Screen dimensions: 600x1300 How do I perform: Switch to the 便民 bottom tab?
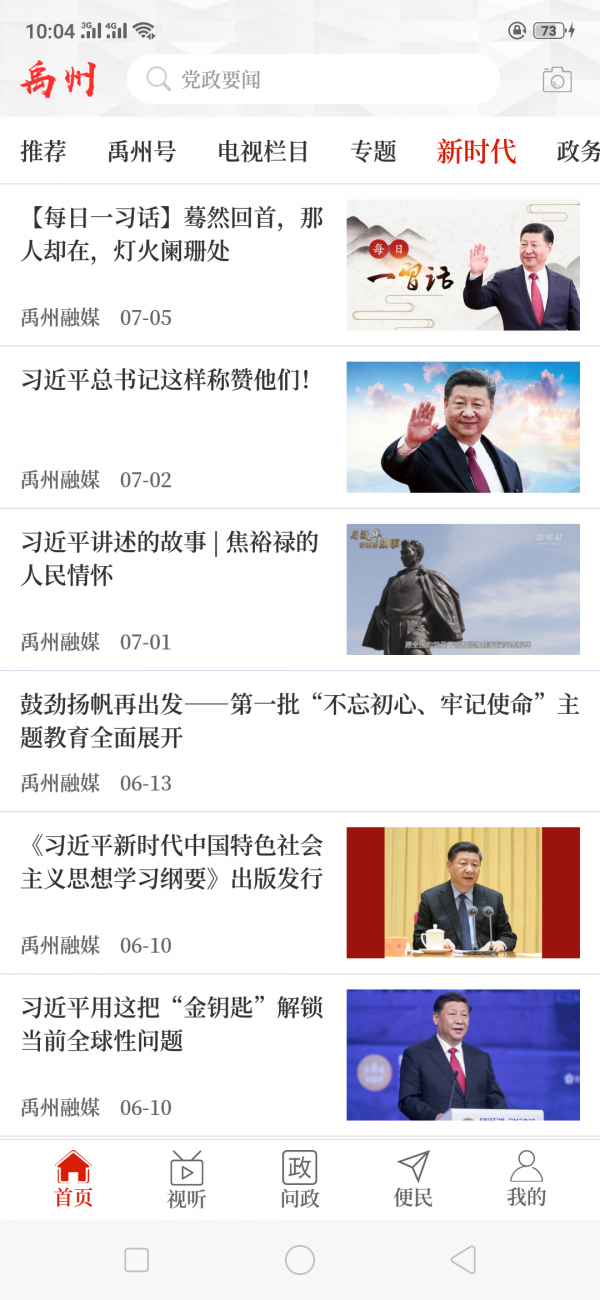point(413,1180)
